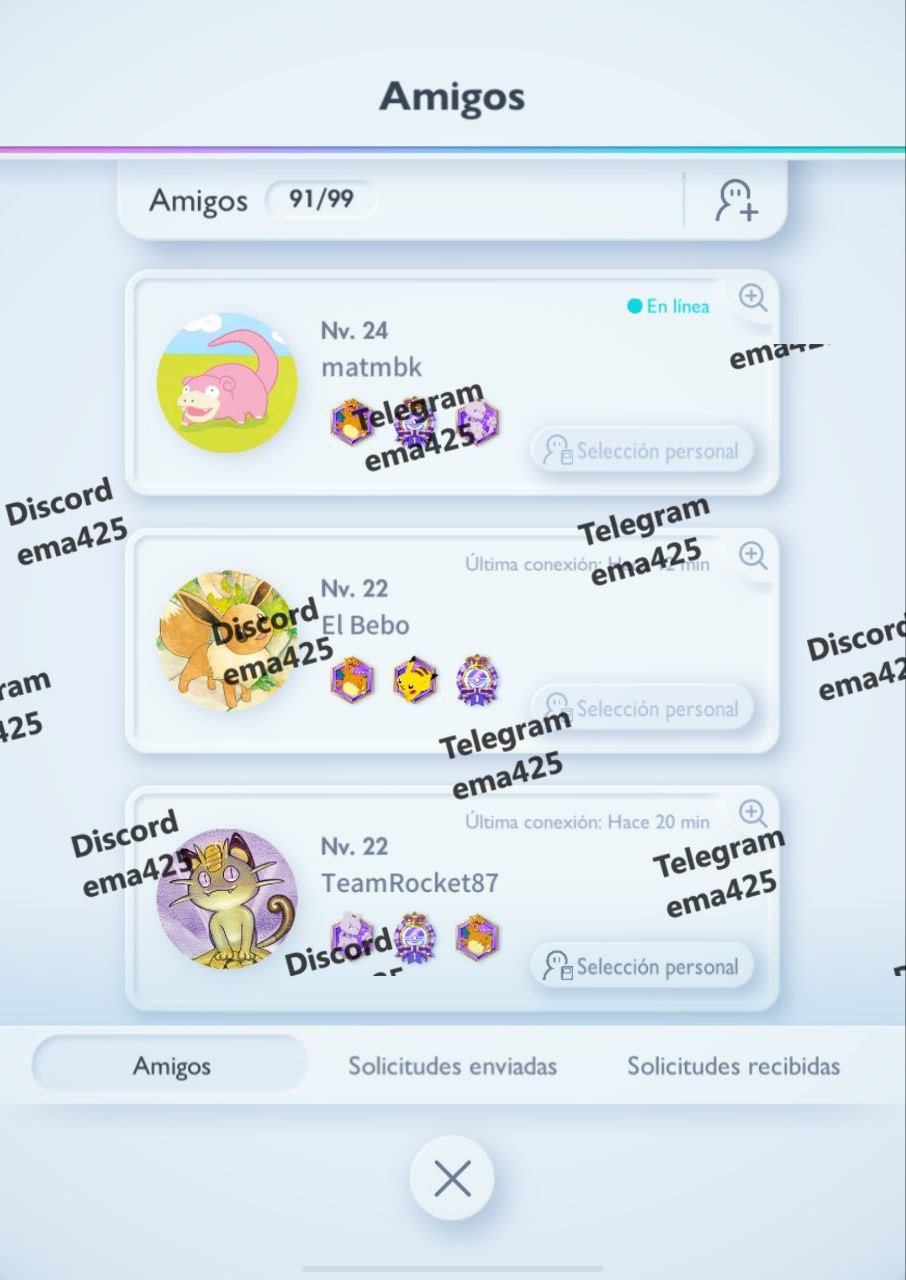Viewport: 906px width, 1280px height.
Task: Open Selección personal for TeamRocket87
Action: point(642,967)
